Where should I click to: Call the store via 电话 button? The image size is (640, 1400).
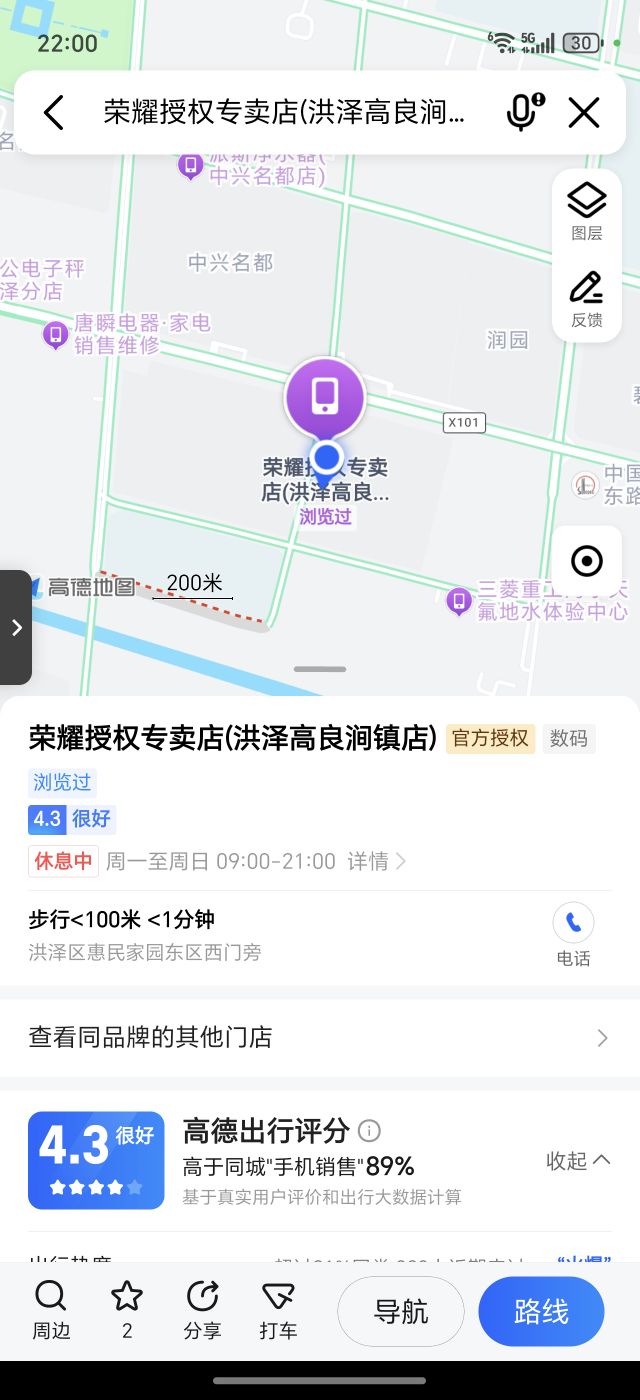(x=573, y=935)
